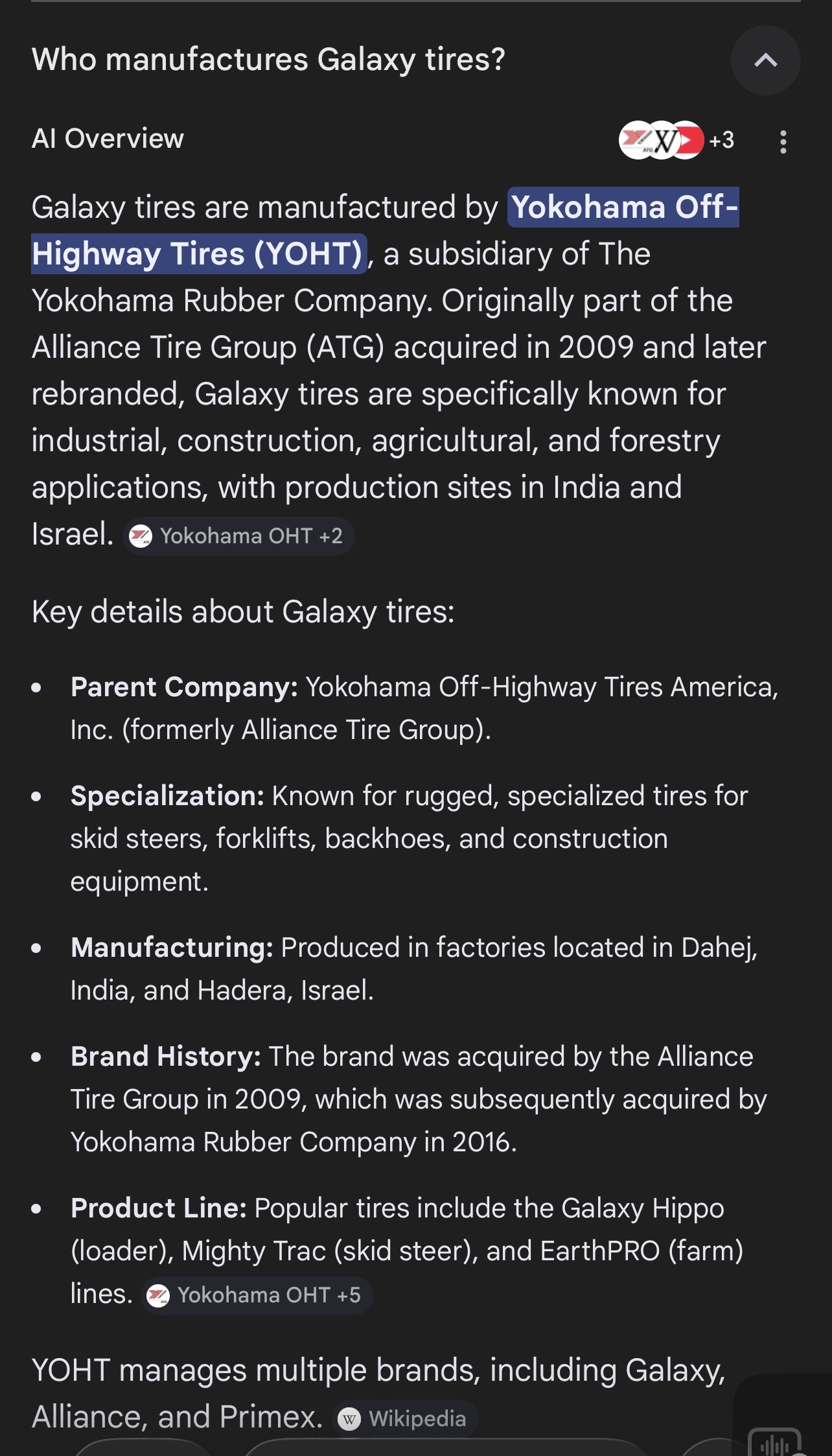Viewport: 832px width, 1456px height.
Task: Tap highlighted Yokohama Off-Highway Tires text
Action: coord(385,230)
